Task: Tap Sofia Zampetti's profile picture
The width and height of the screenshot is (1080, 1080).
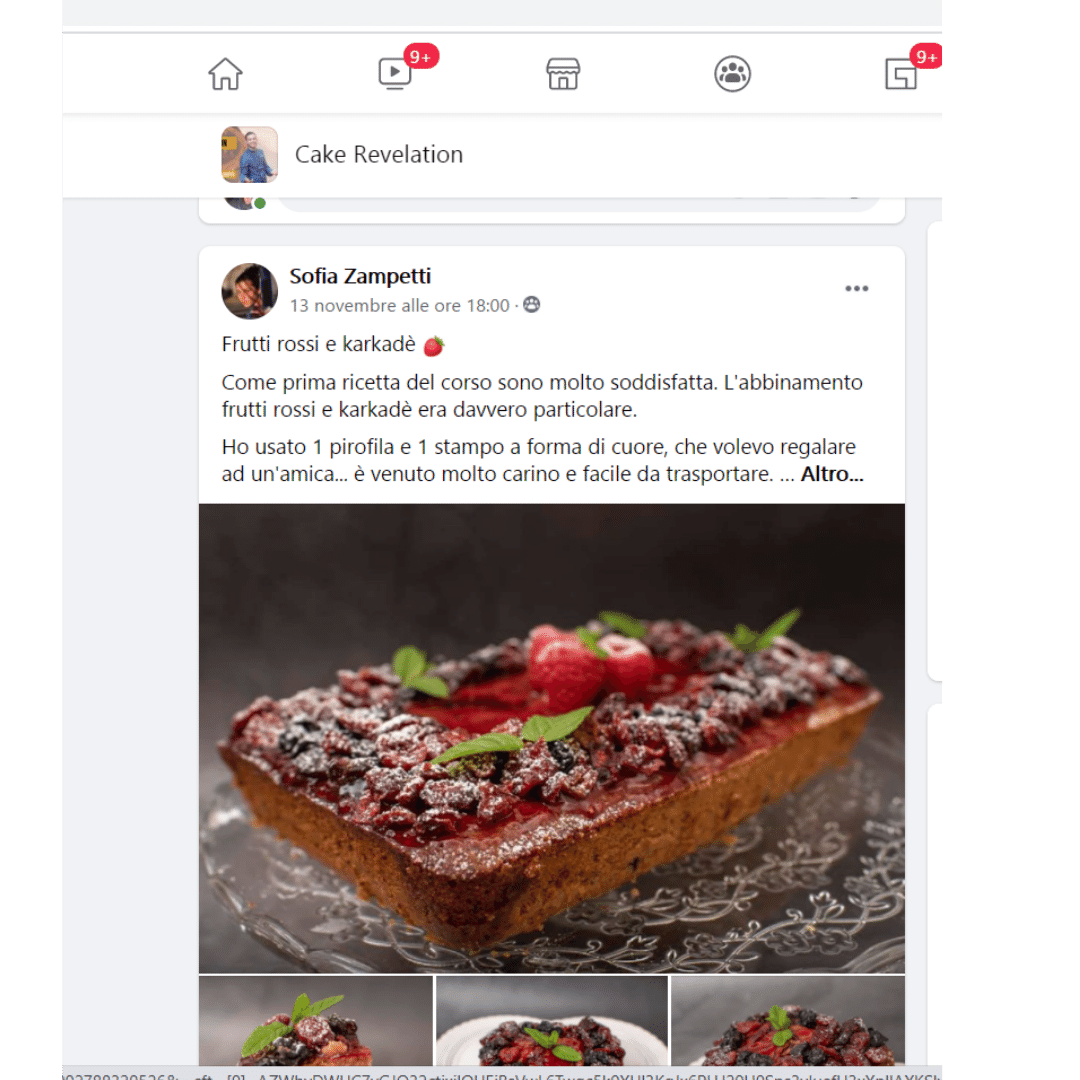Action: point(249,291)
